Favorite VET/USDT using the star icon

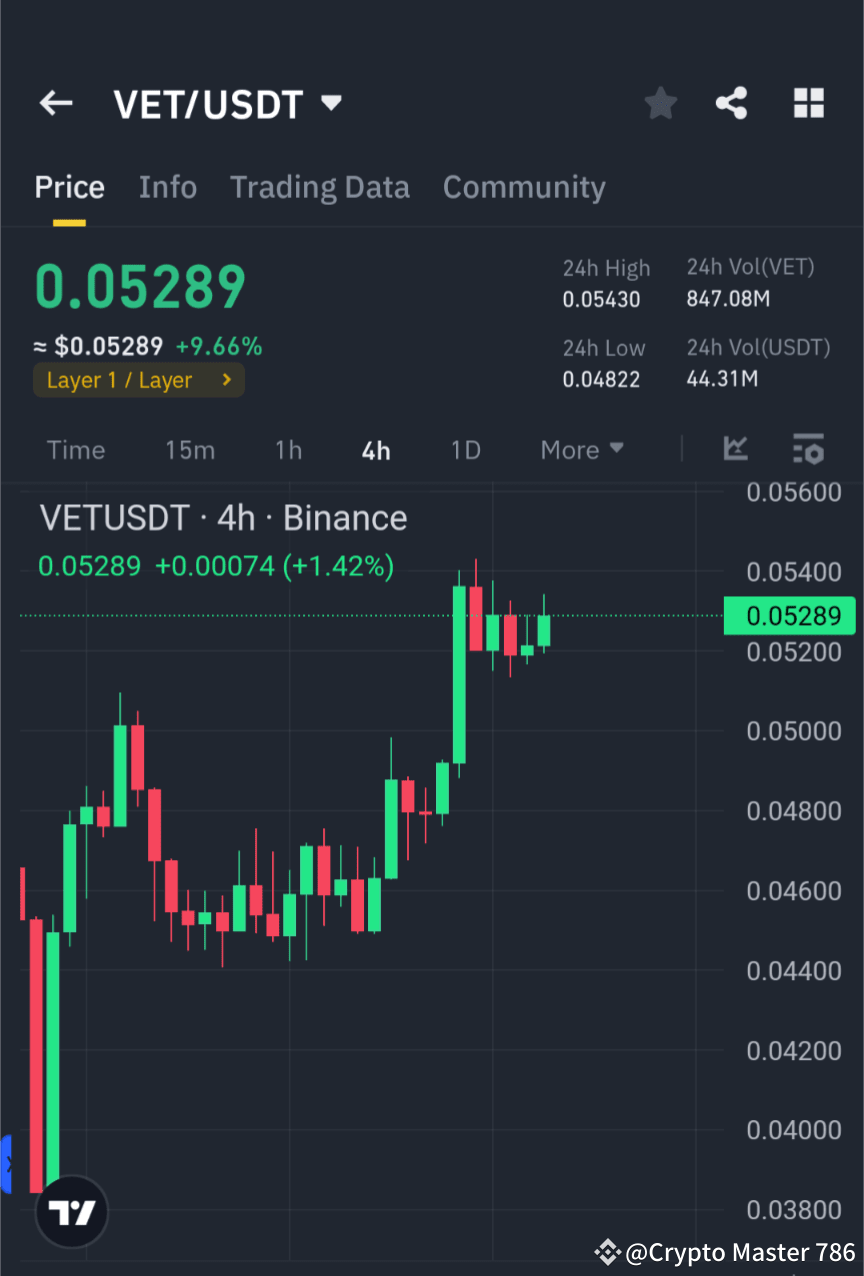(x=660, y=102)
